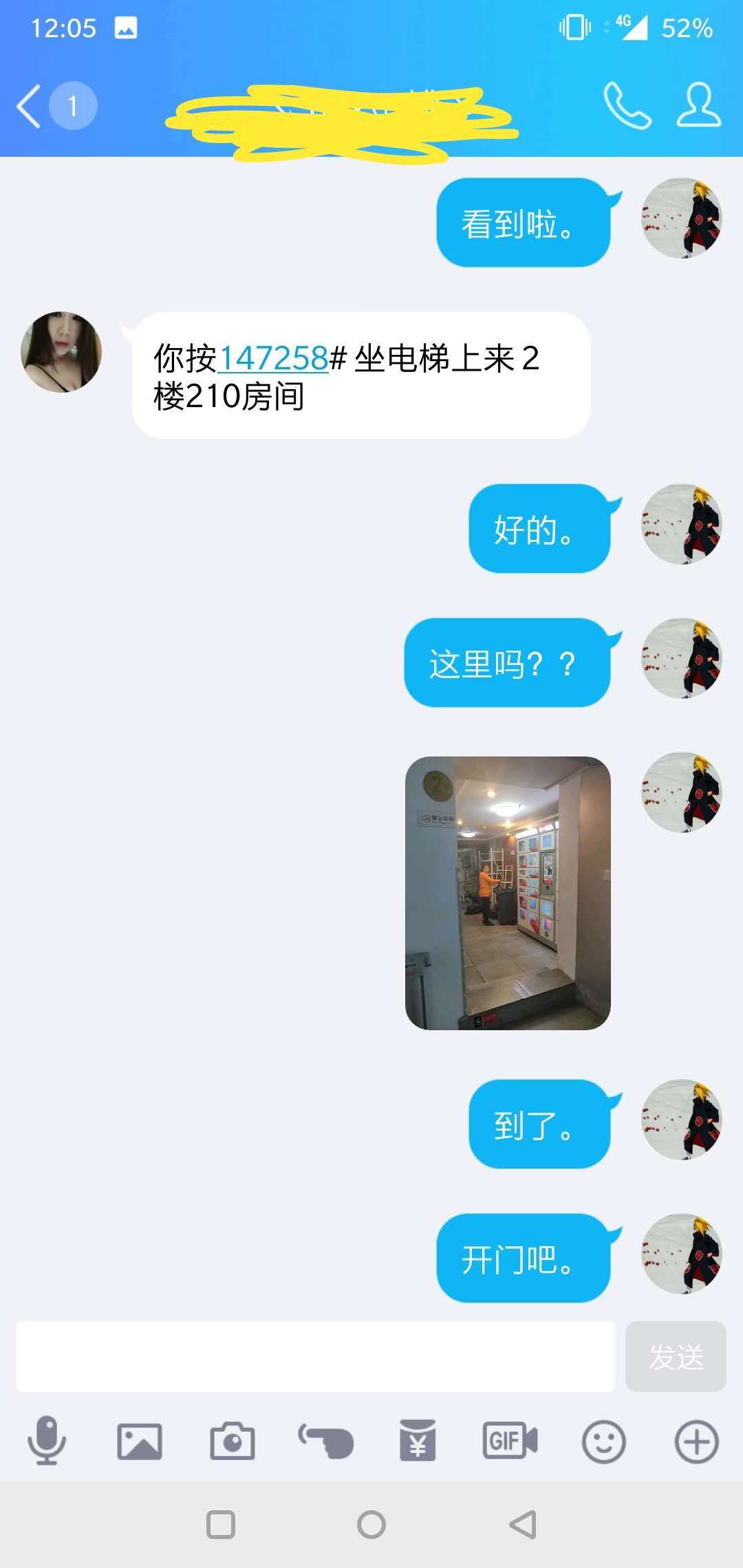Tap the sender's avatar beside 你按147258#
Image resolution: width=743 pixels, height=1568 pixels.
61,352
